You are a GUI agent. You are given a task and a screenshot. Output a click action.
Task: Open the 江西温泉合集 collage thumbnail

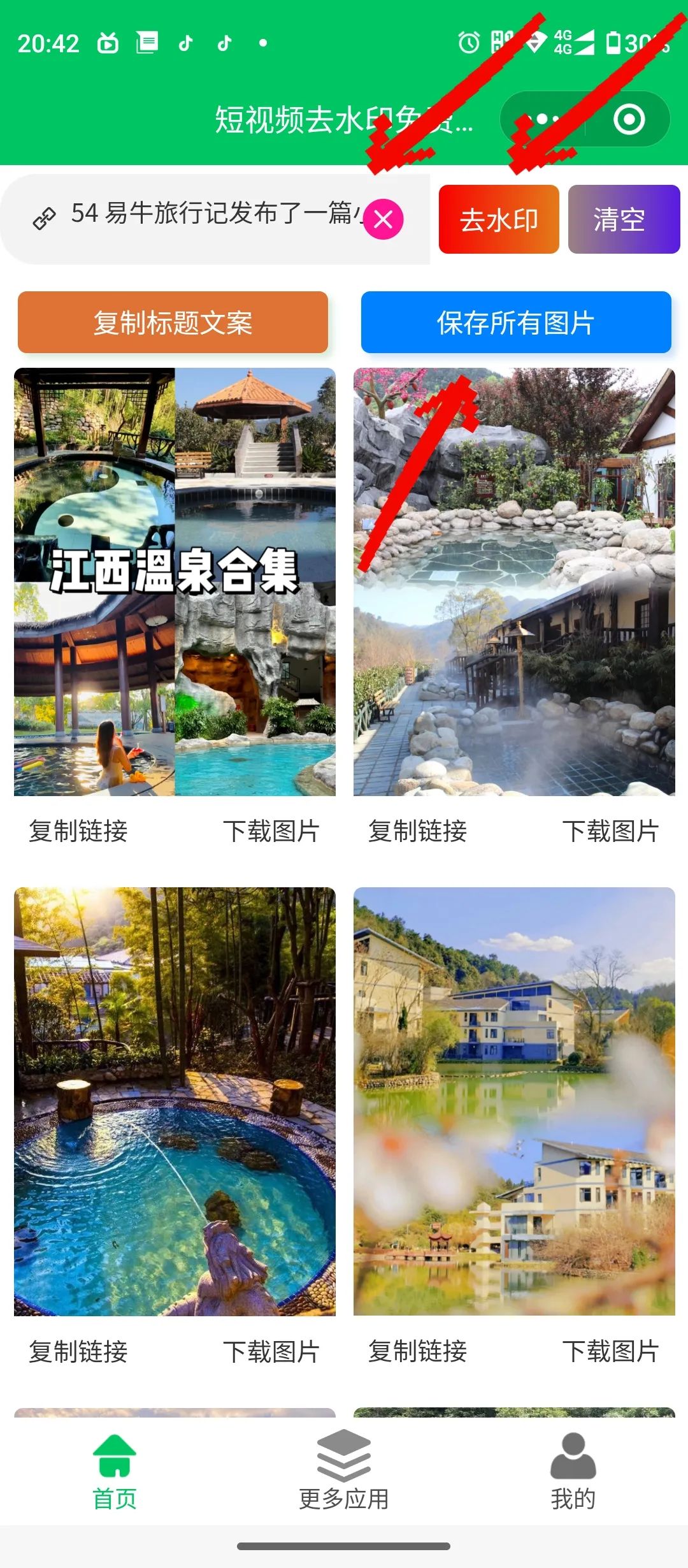(174, 583)
